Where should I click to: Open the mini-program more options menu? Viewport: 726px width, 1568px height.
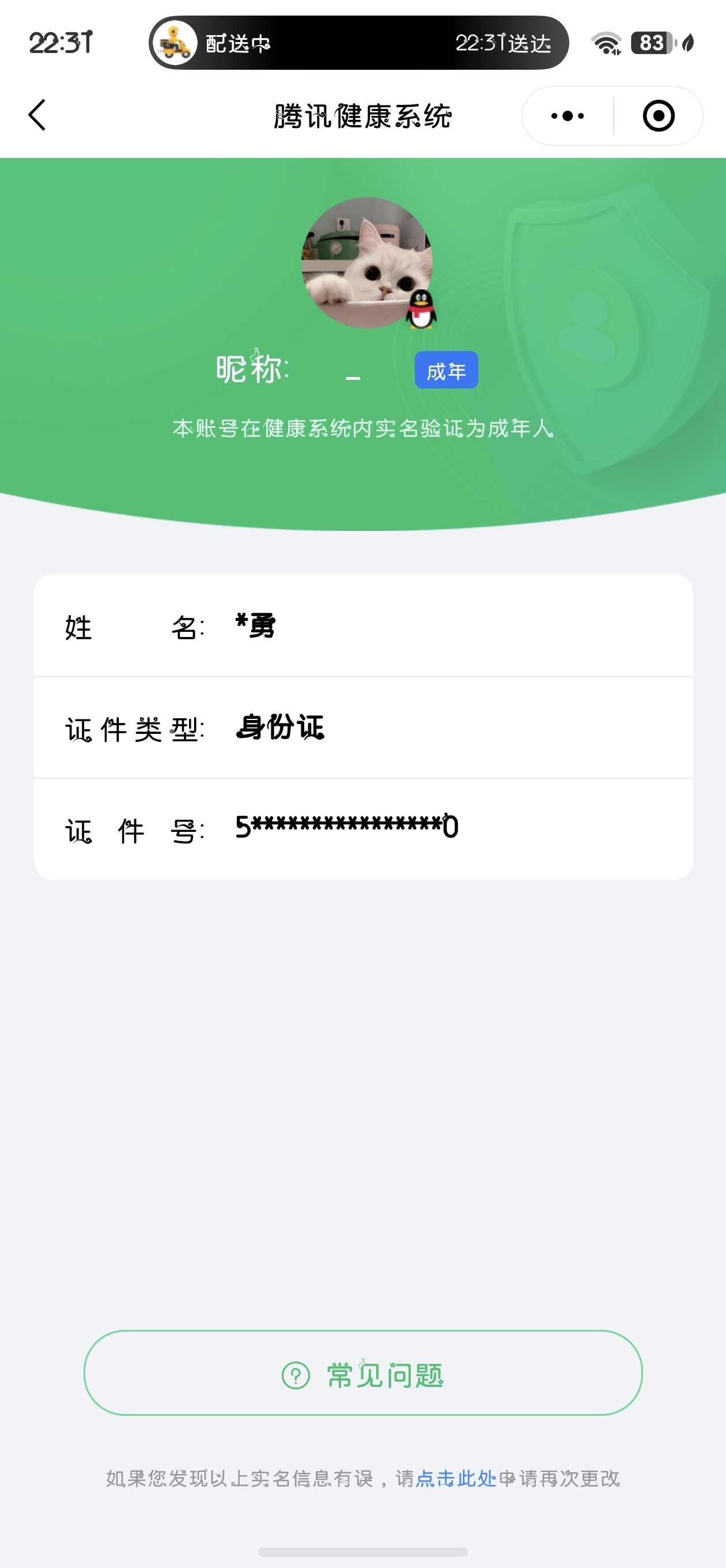pyautogui.click(x=566, y=115)
